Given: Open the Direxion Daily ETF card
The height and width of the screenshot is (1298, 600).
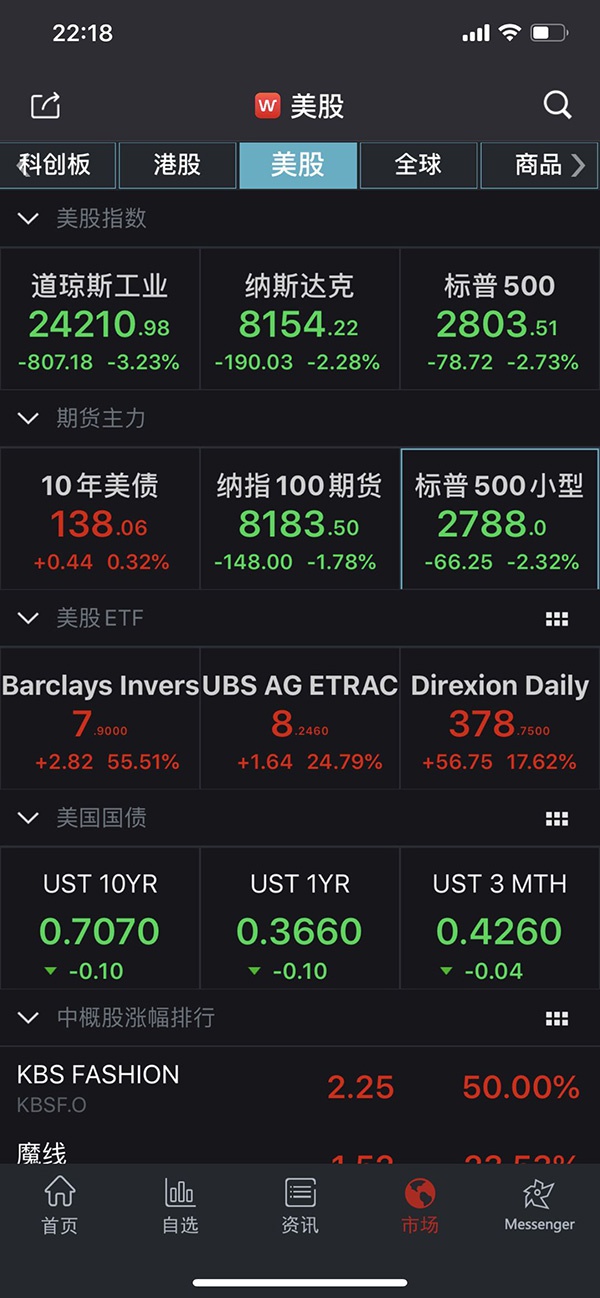Looking at the screenshot, I should (500, 719).
